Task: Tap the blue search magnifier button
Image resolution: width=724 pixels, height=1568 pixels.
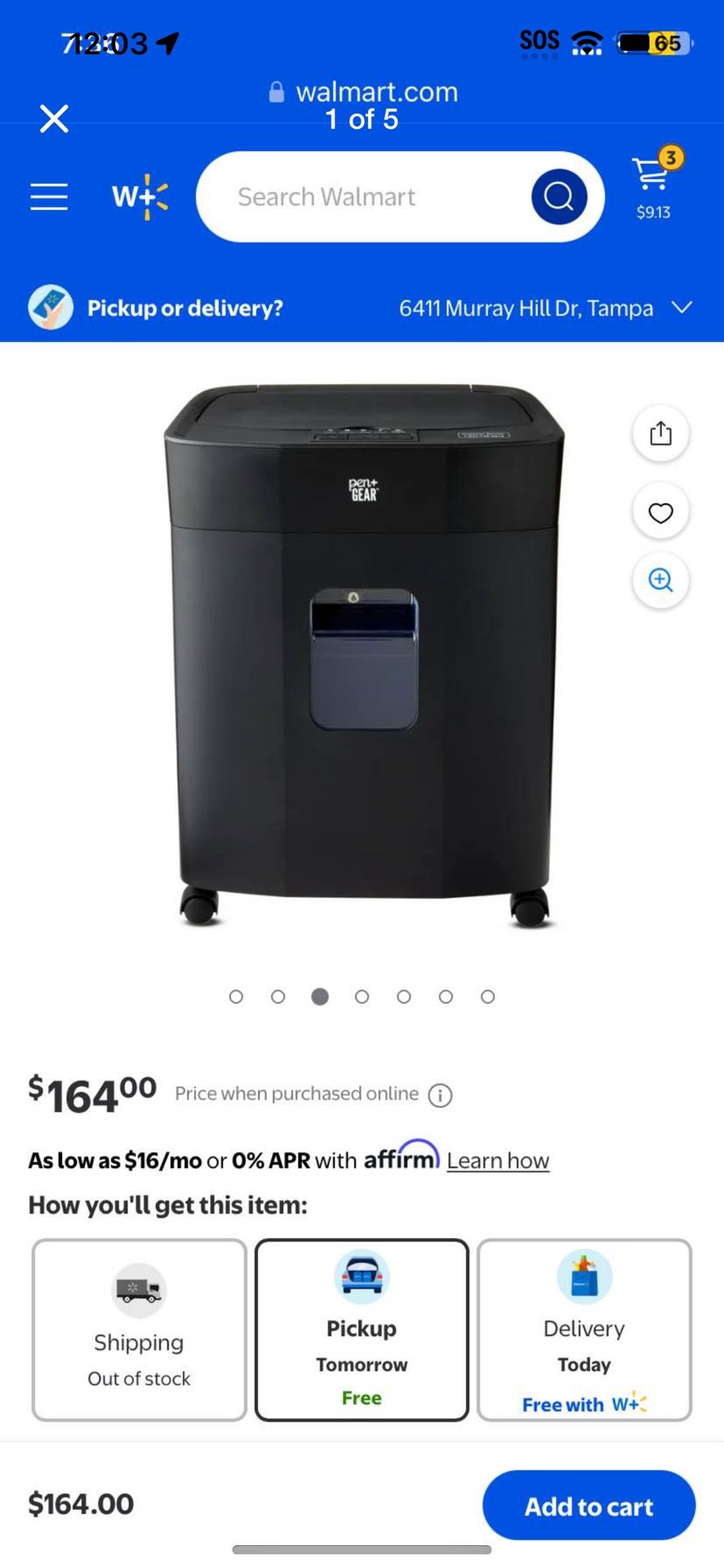Action: pos(558,197)
